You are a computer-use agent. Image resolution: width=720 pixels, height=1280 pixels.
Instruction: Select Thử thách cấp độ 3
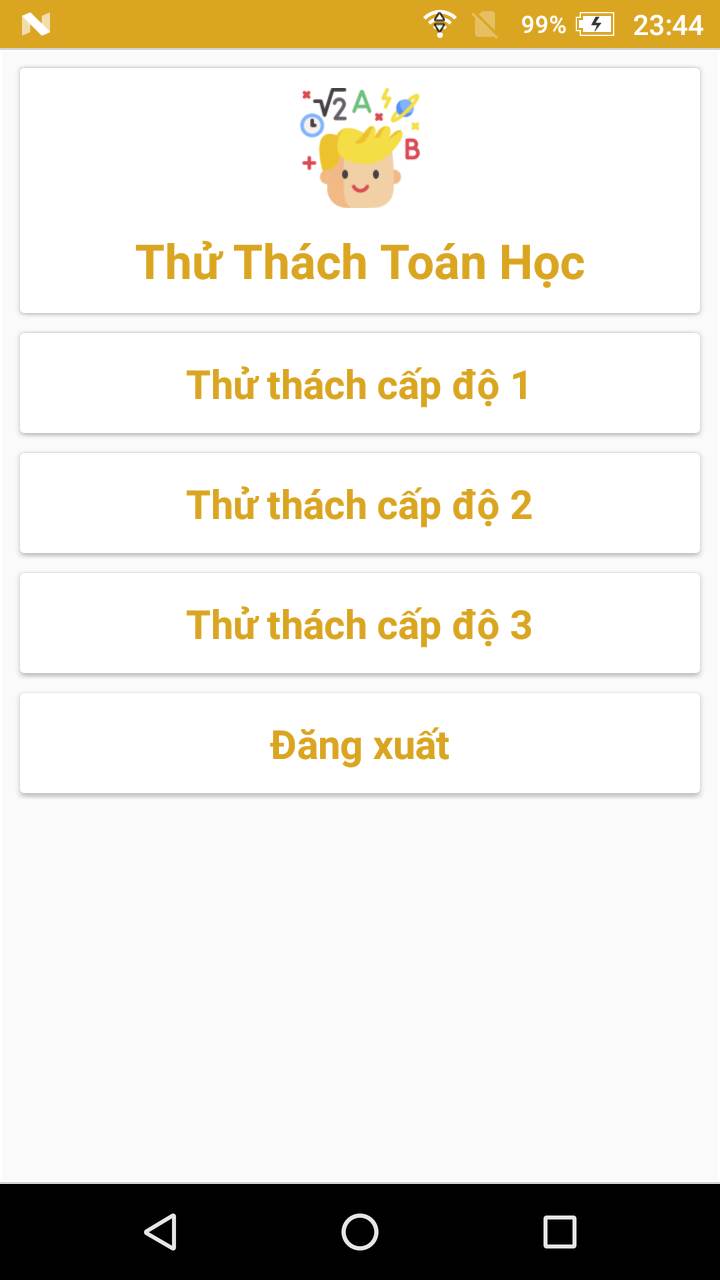(359, 624)
